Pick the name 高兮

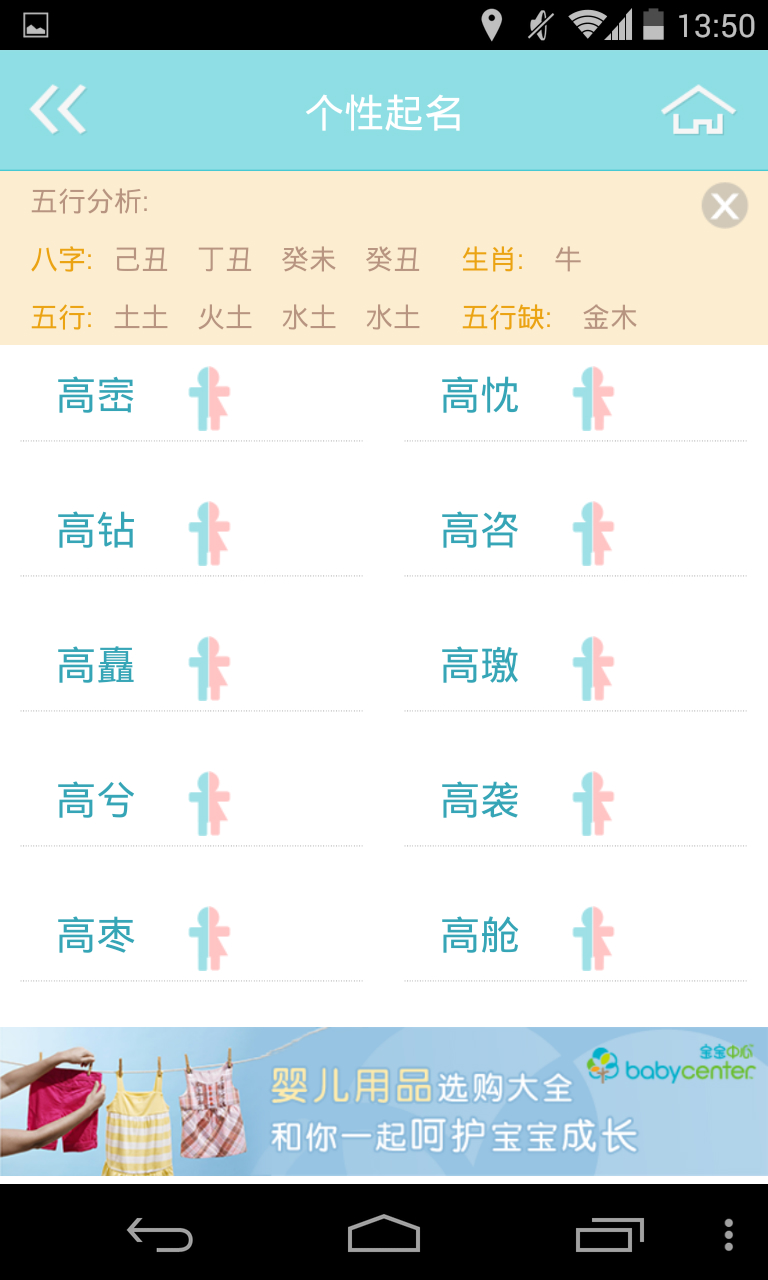[x=96, y=801]
